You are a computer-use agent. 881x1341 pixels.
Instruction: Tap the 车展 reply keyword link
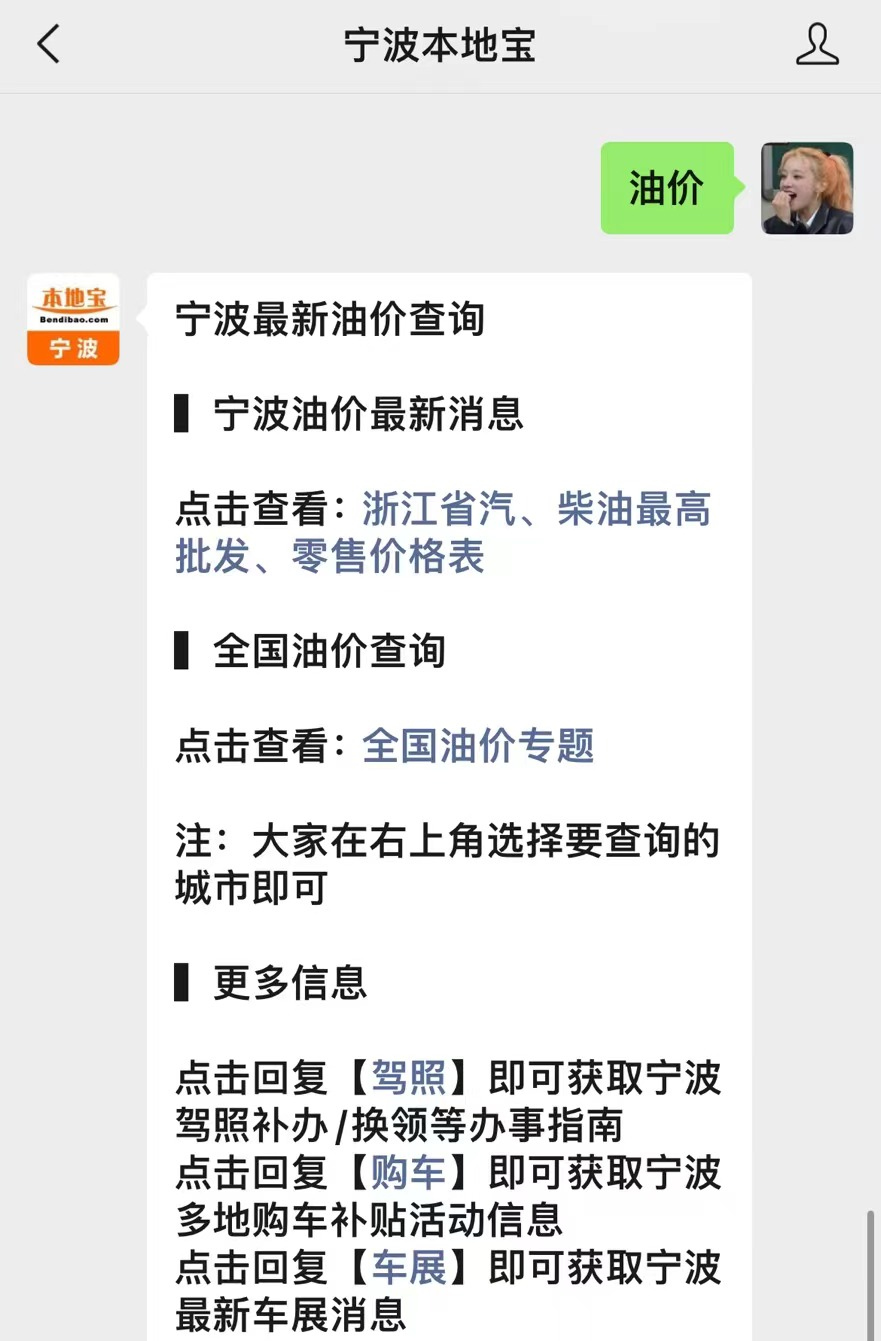[408, 1268]
